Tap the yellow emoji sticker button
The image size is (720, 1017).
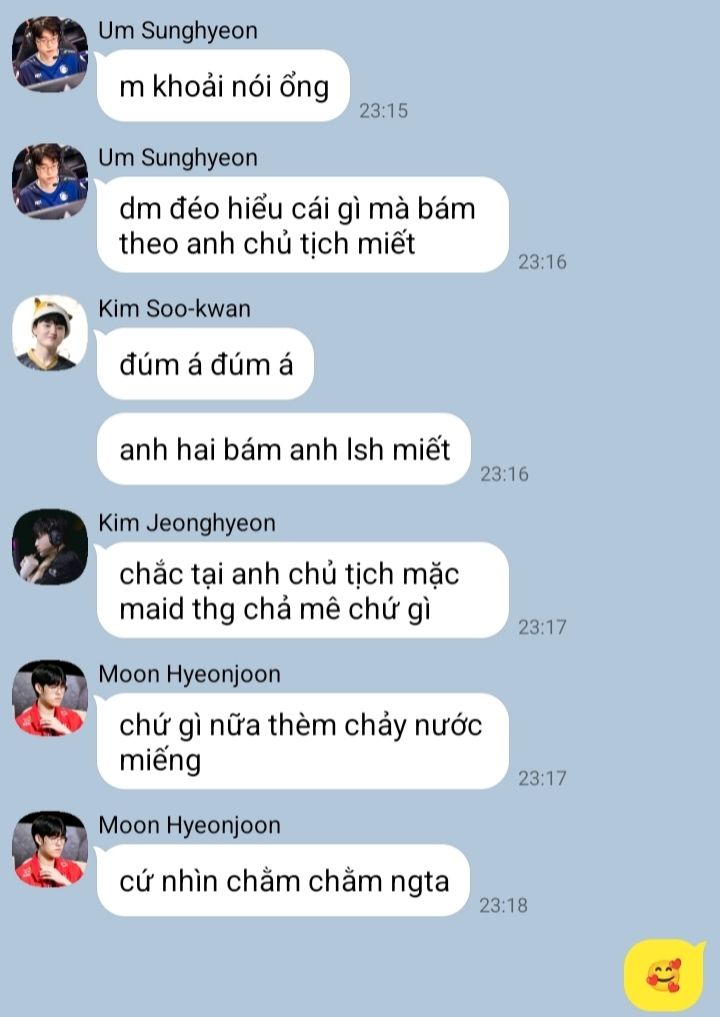664,974
